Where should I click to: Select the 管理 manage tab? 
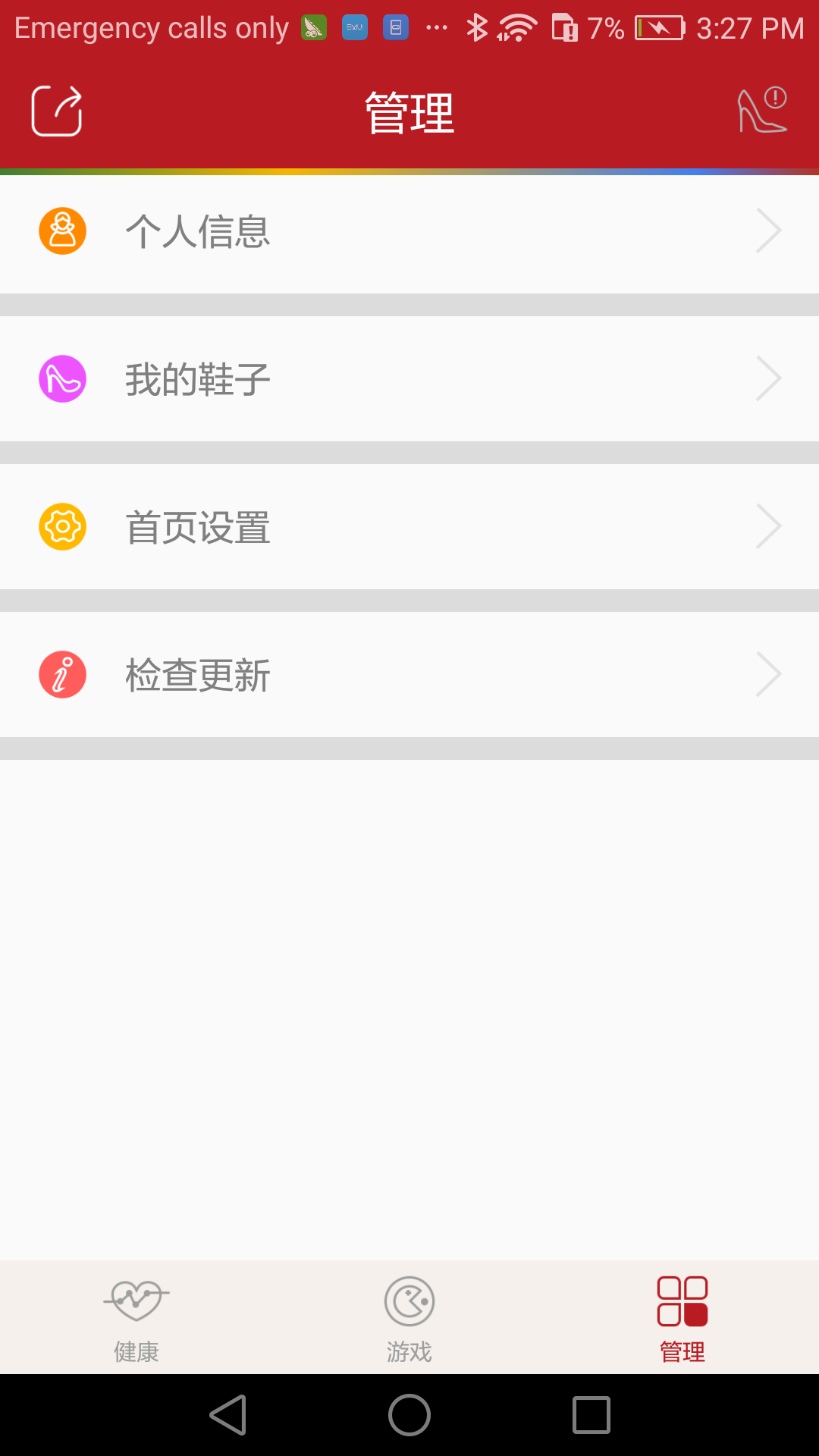tap(682, 1318)
